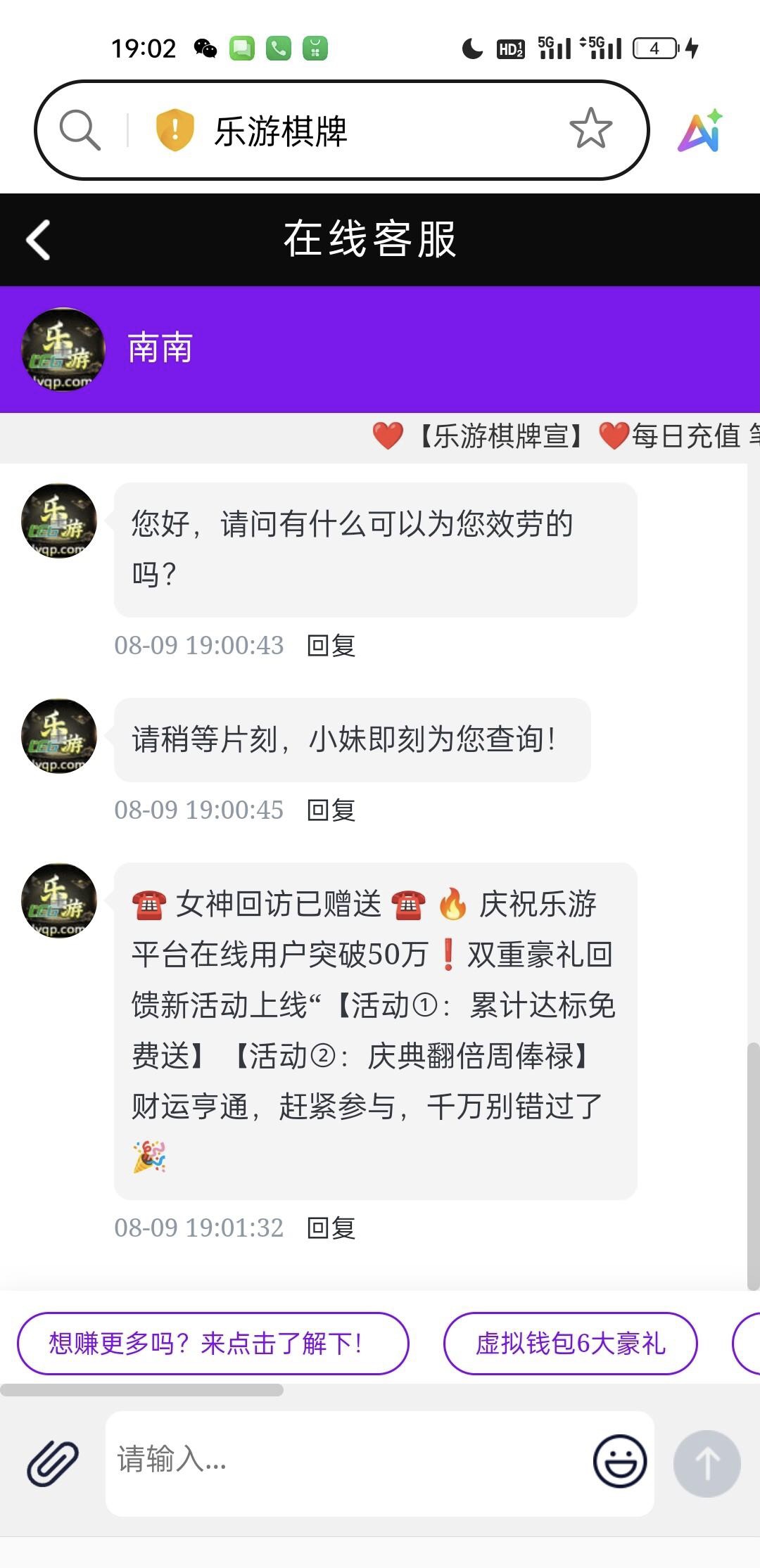The width and height of the screenshot is (760, 1568).
Task: Reply to the 19:01:32 promotion message
Action: [331, 1228]
